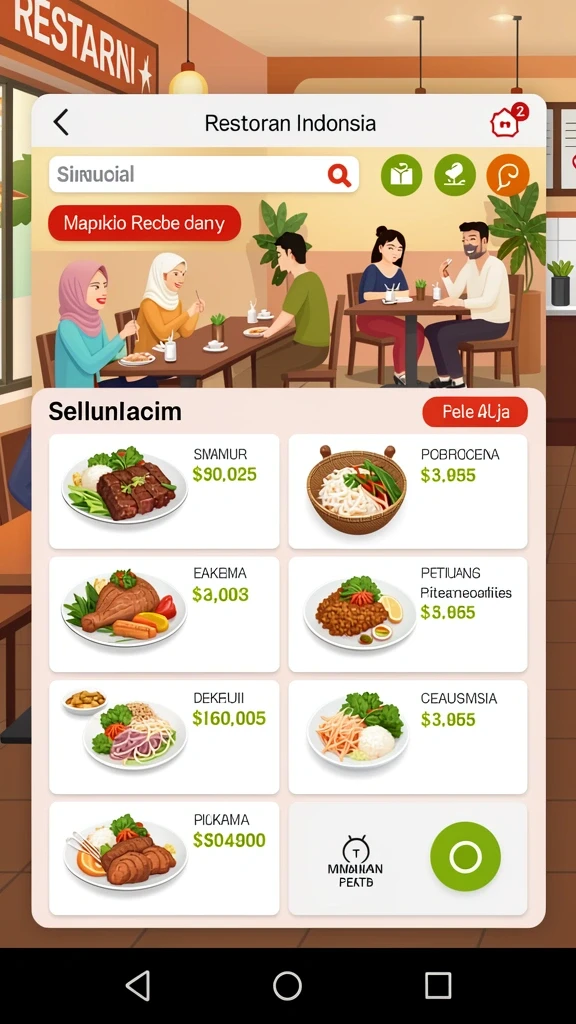Open the SMAMUR dish card
576x1024 pixels.
click(x=164, y=492)
